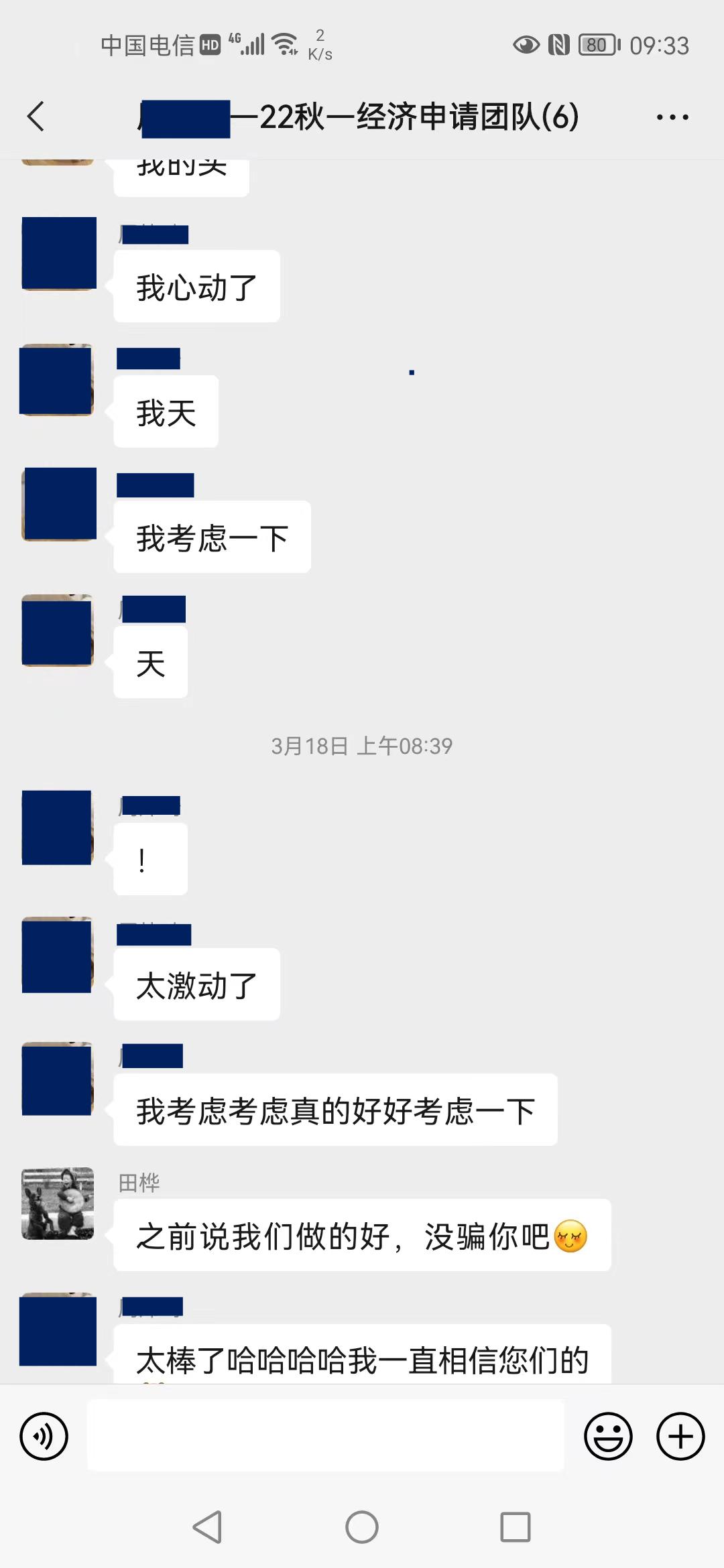Screen dimensions: 724x1568
Task: Tap avatar beside the 我心动了 message
Action: click(x=59, y=253)
